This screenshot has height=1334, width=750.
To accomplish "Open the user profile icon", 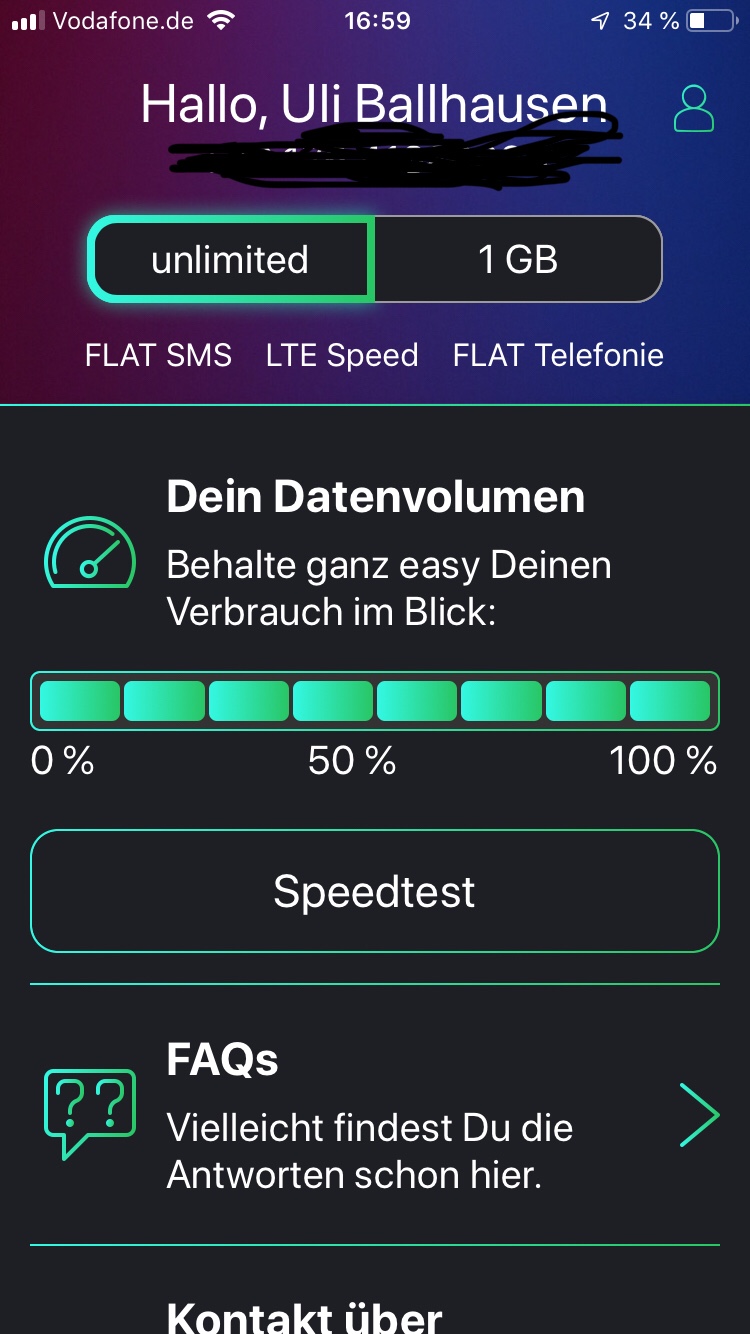I will [693, 110].
